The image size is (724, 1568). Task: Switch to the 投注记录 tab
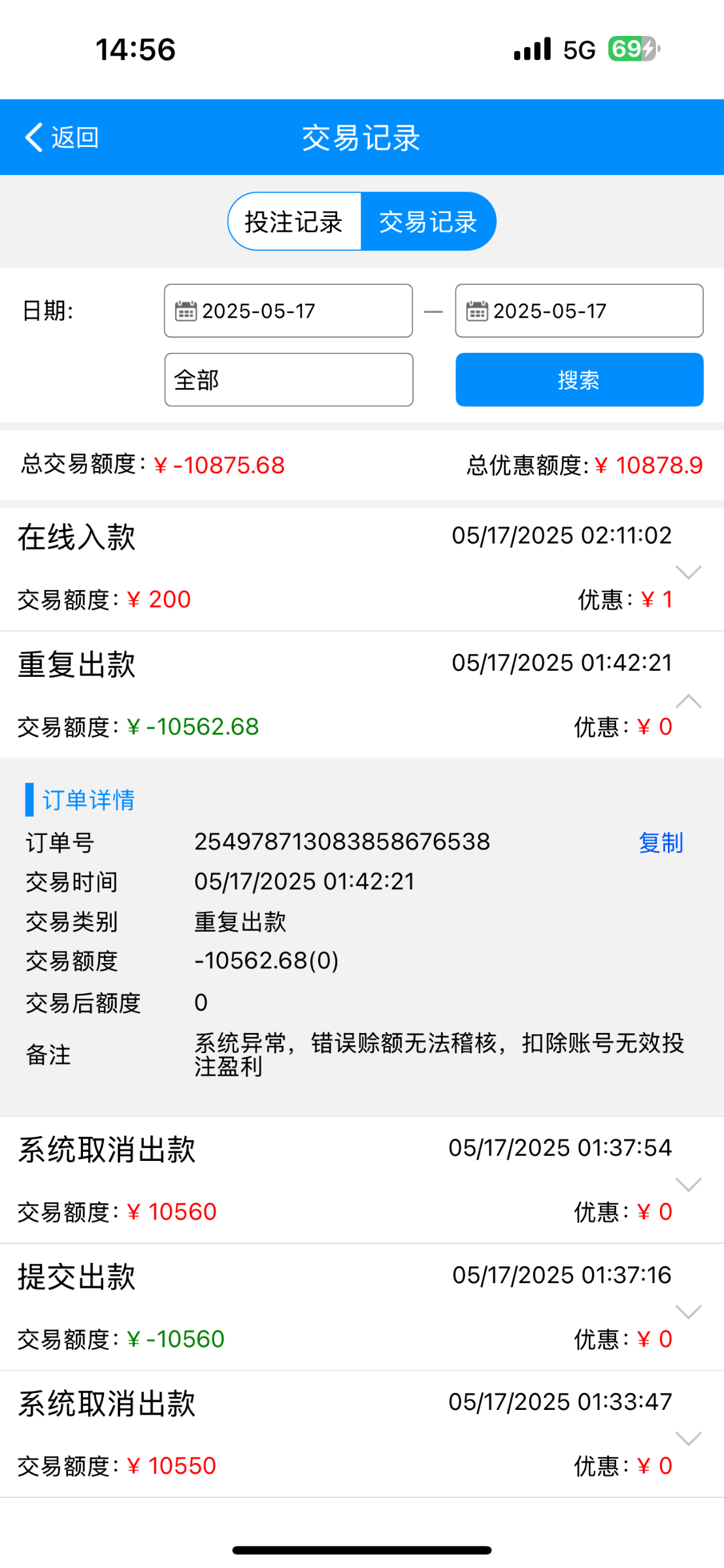(x=295, y=221)
